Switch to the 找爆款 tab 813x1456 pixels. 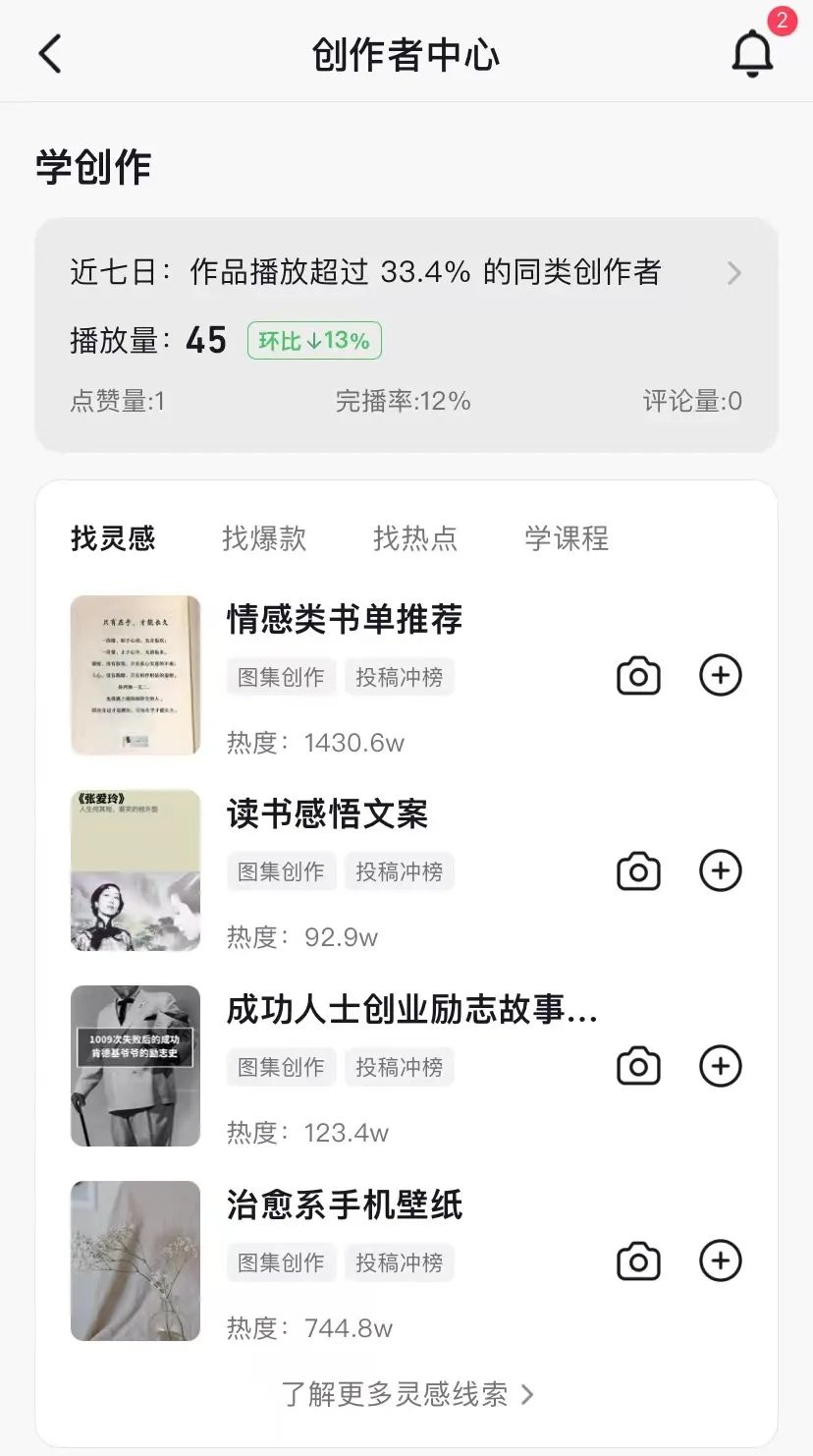pyautogui.click(x=265, y=538)
